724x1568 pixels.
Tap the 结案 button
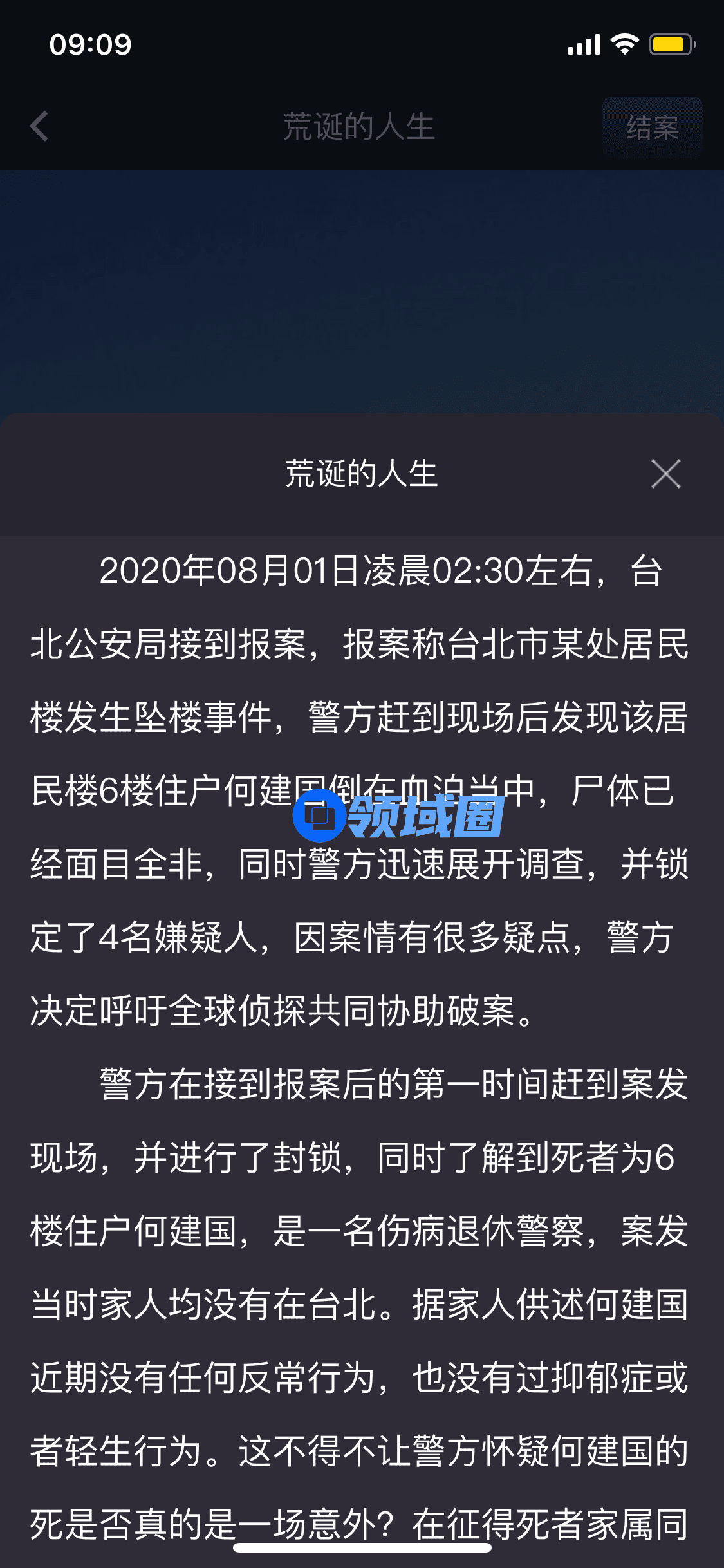[652, 127]
